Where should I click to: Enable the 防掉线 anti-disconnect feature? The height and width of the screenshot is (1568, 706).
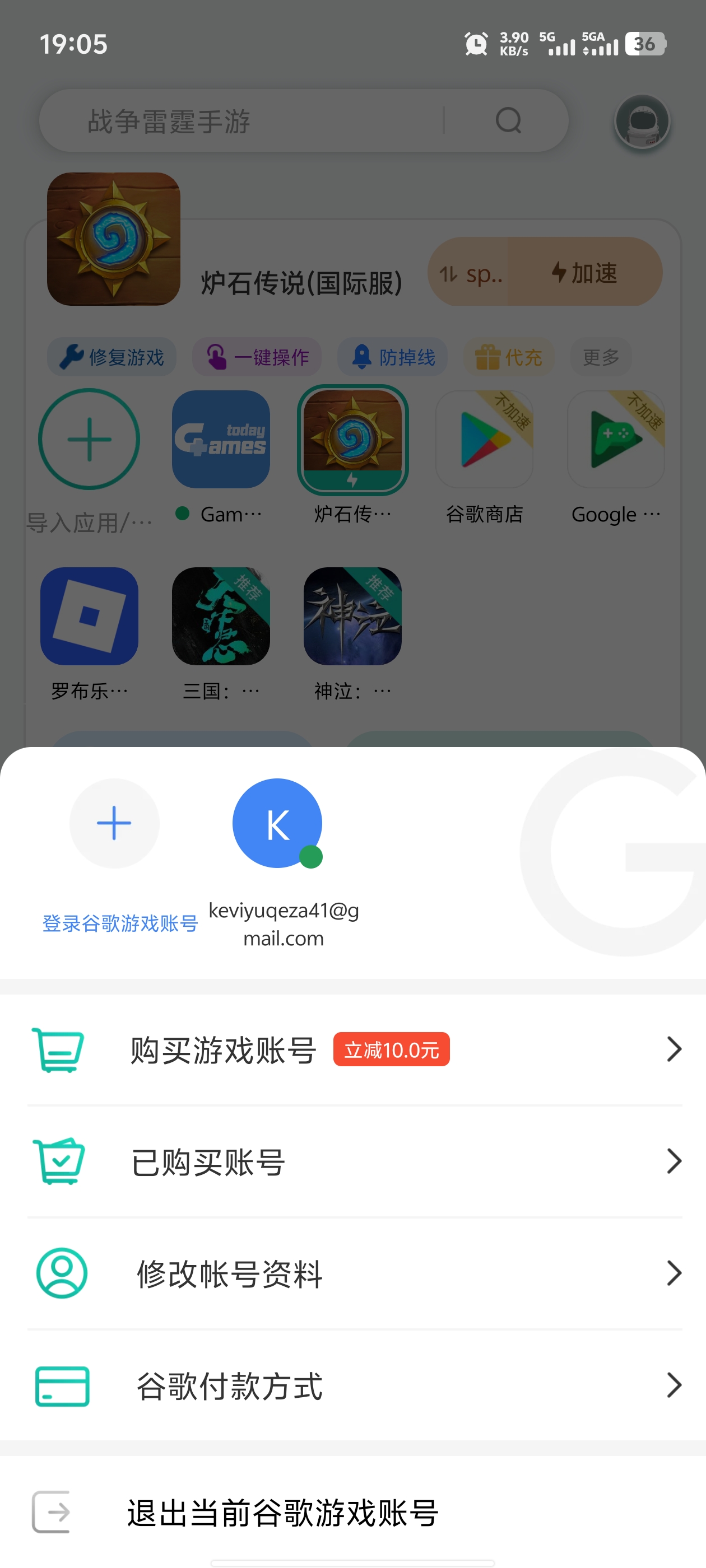(392, 357)
